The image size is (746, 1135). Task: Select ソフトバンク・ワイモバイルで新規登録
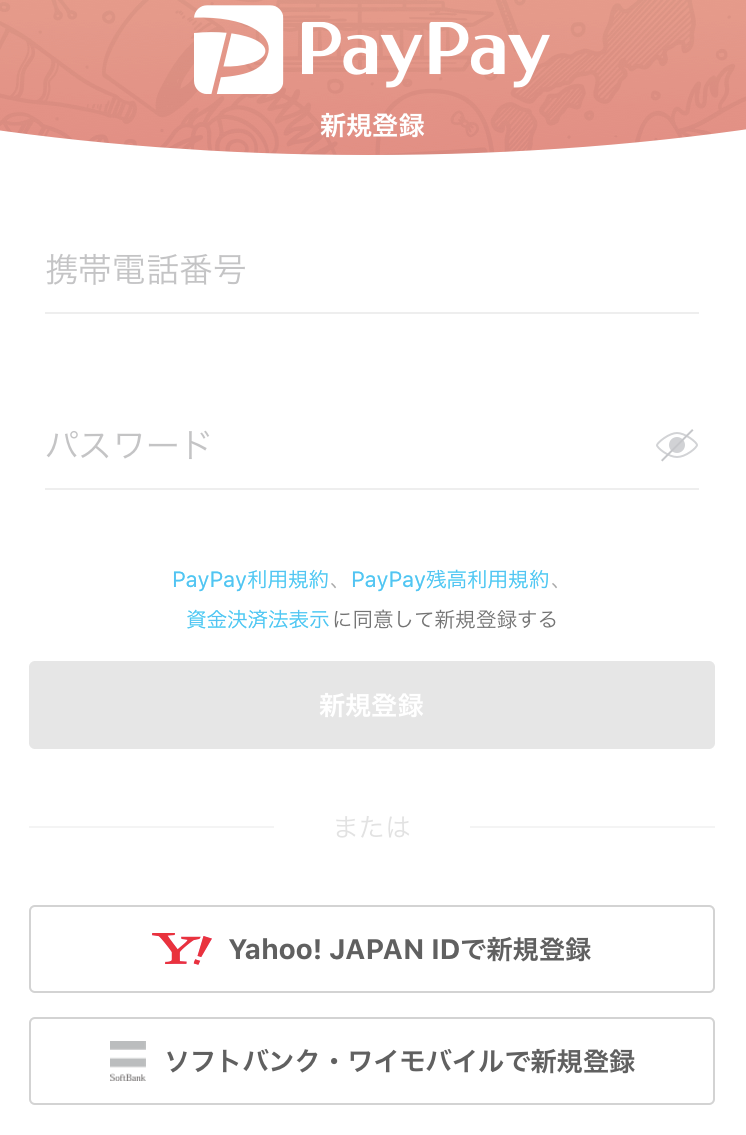point(372,1060)
